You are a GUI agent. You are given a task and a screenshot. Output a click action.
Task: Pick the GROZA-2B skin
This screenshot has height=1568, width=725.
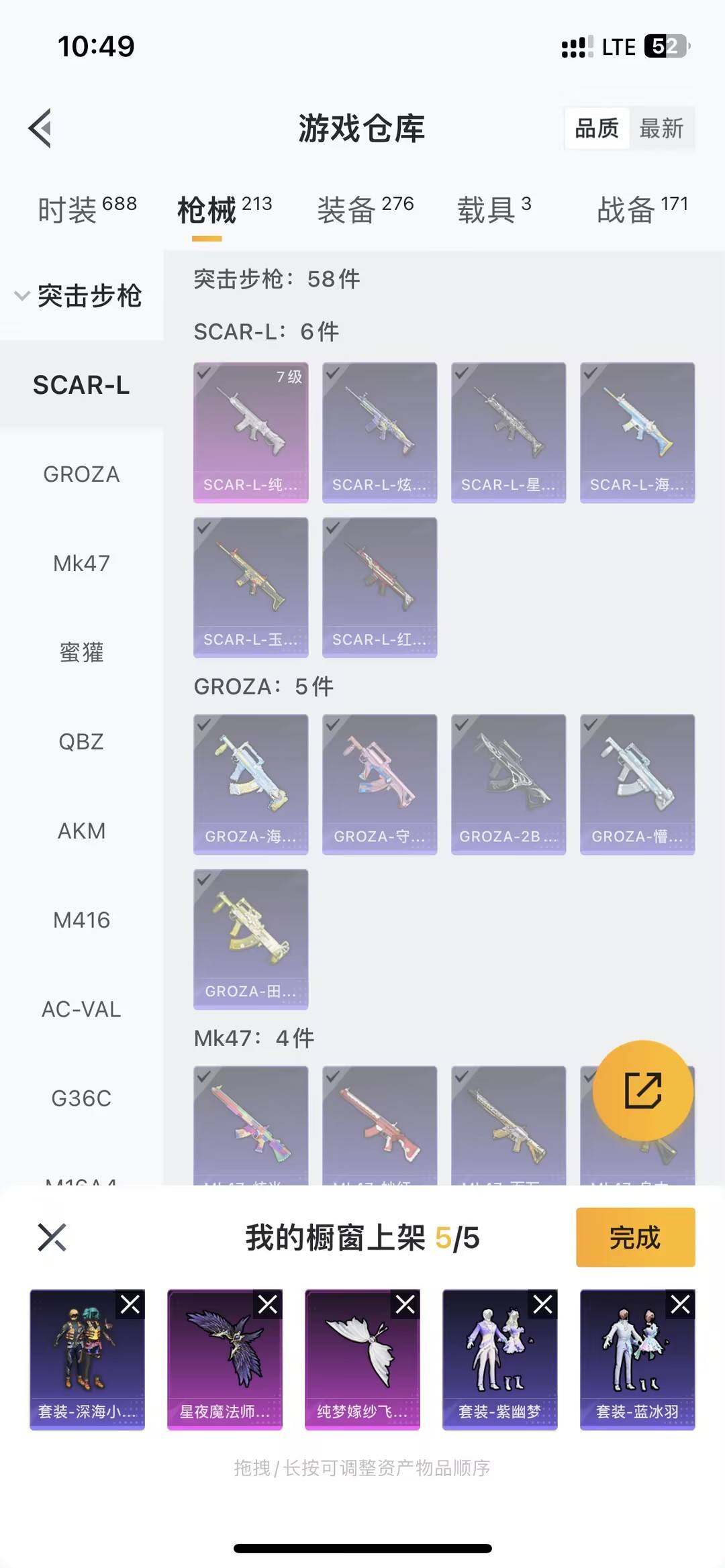pyautogui.click(x=508, y=784)
